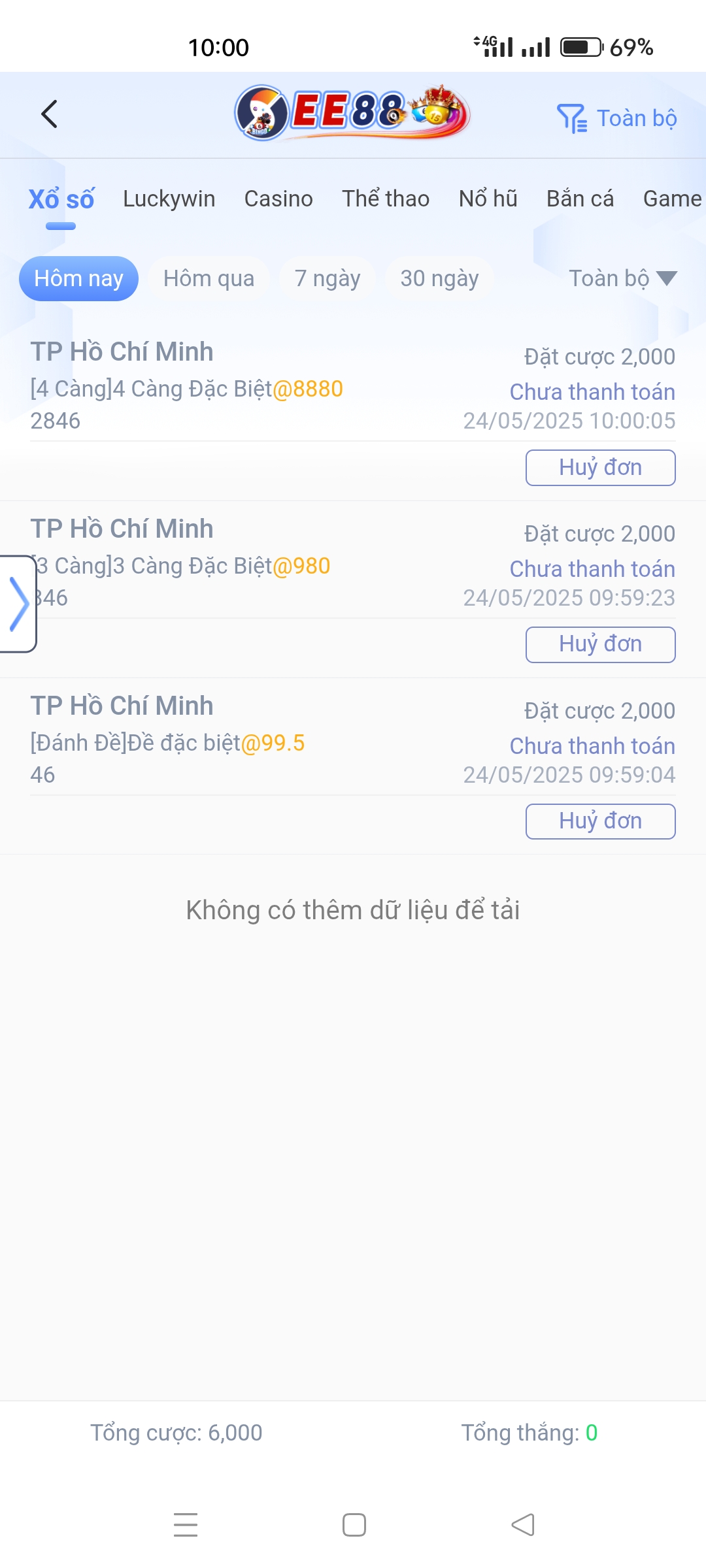Screen dimensions: 706x1568
Task: Switch to the Casino tab
Action: pyautogui.click(x=278, y=199)
